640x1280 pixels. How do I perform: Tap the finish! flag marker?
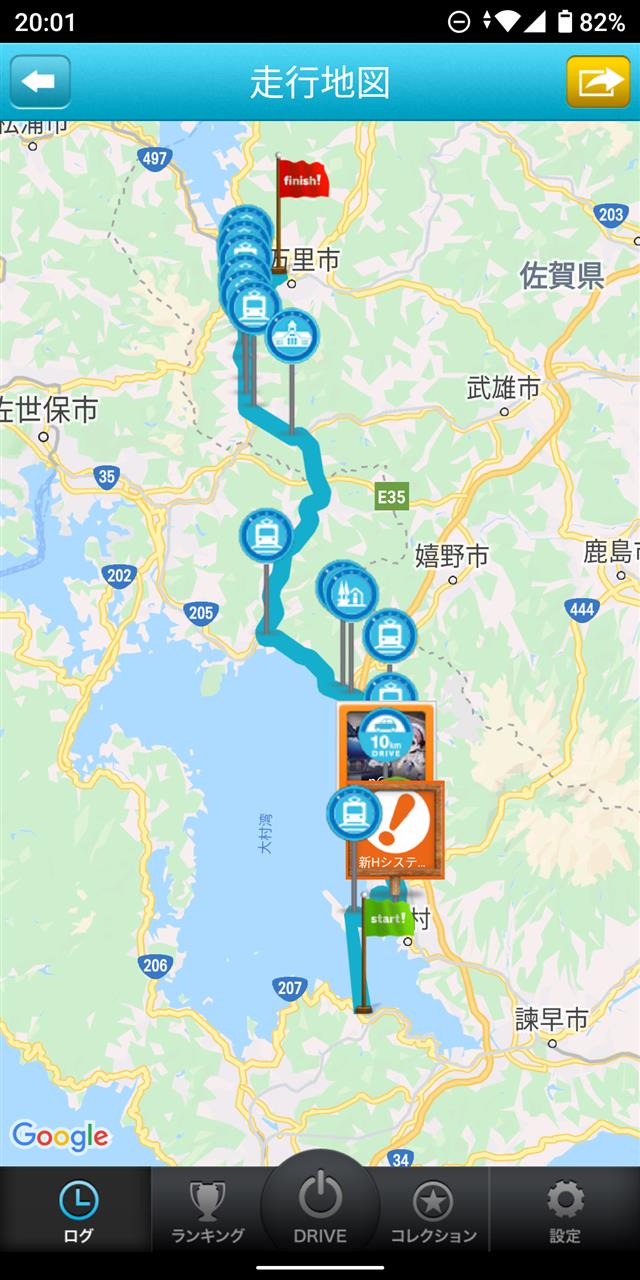coord(301,181)
